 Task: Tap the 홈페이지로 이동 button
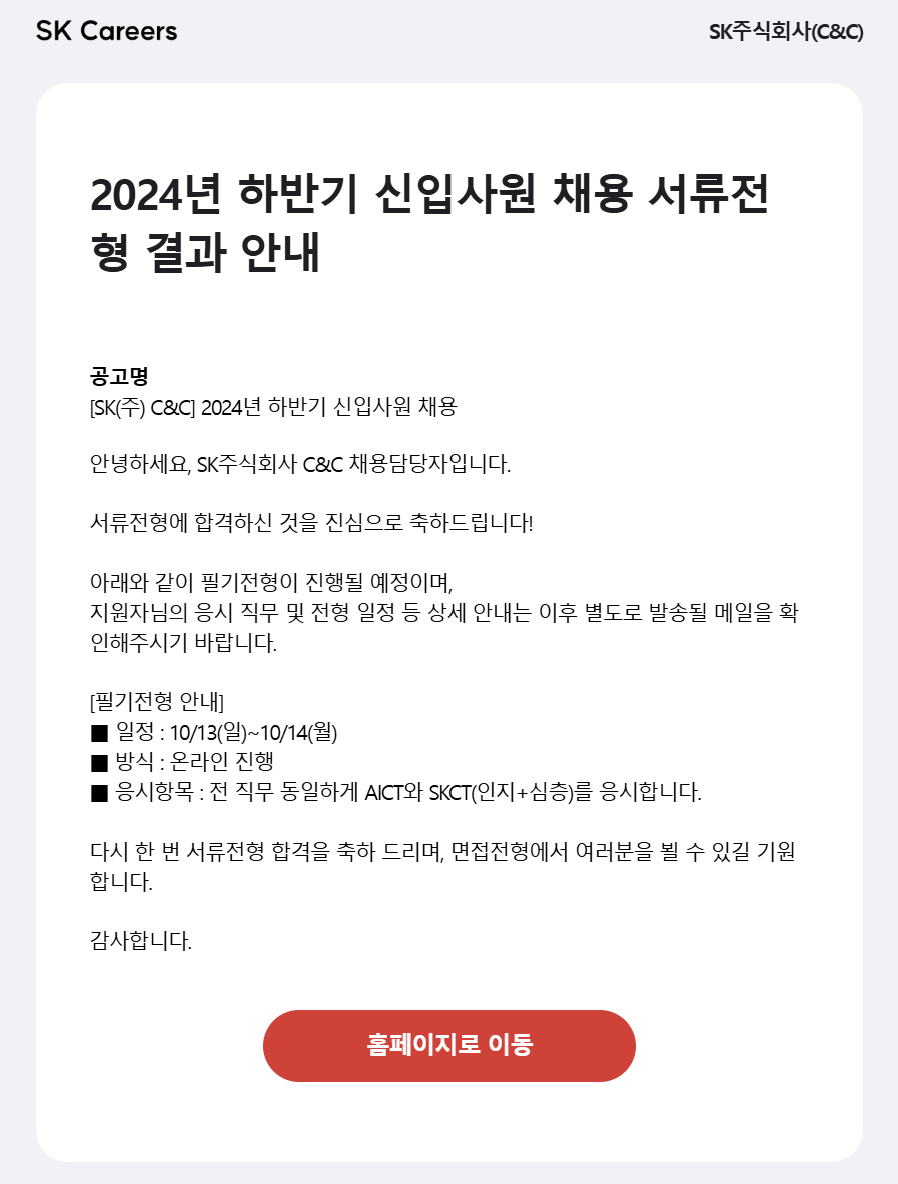449,1045
